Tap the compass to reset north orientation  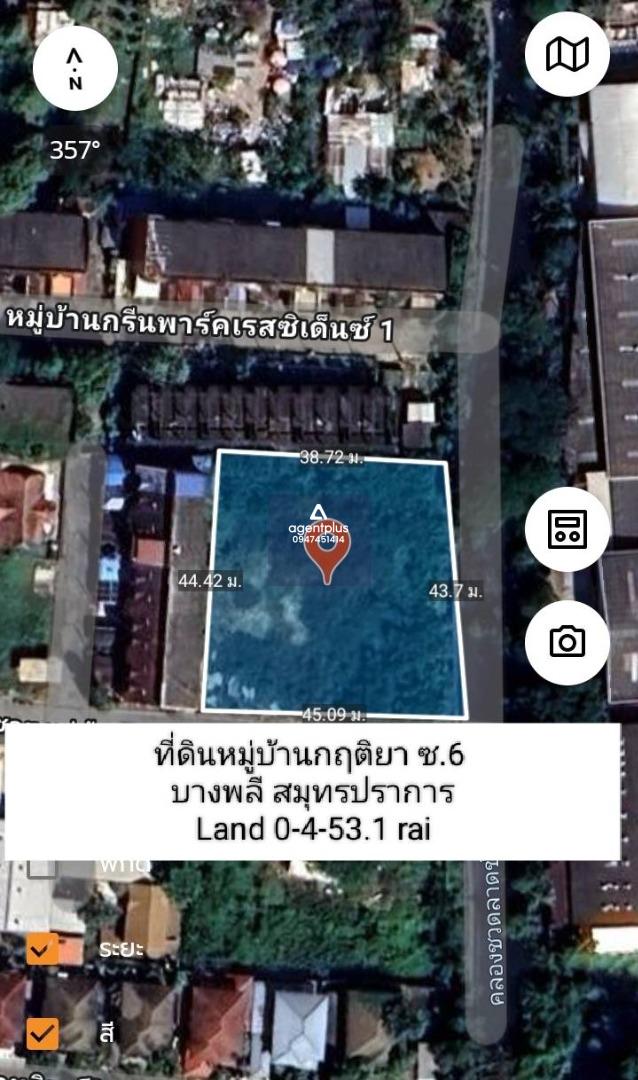tap(75, 68)
